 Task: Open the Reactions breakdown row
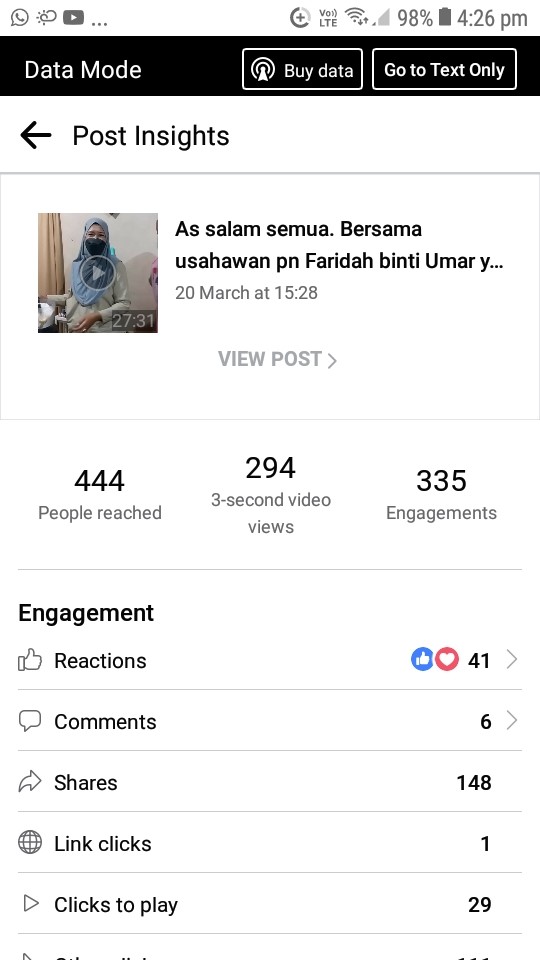(x=269, y=661)
